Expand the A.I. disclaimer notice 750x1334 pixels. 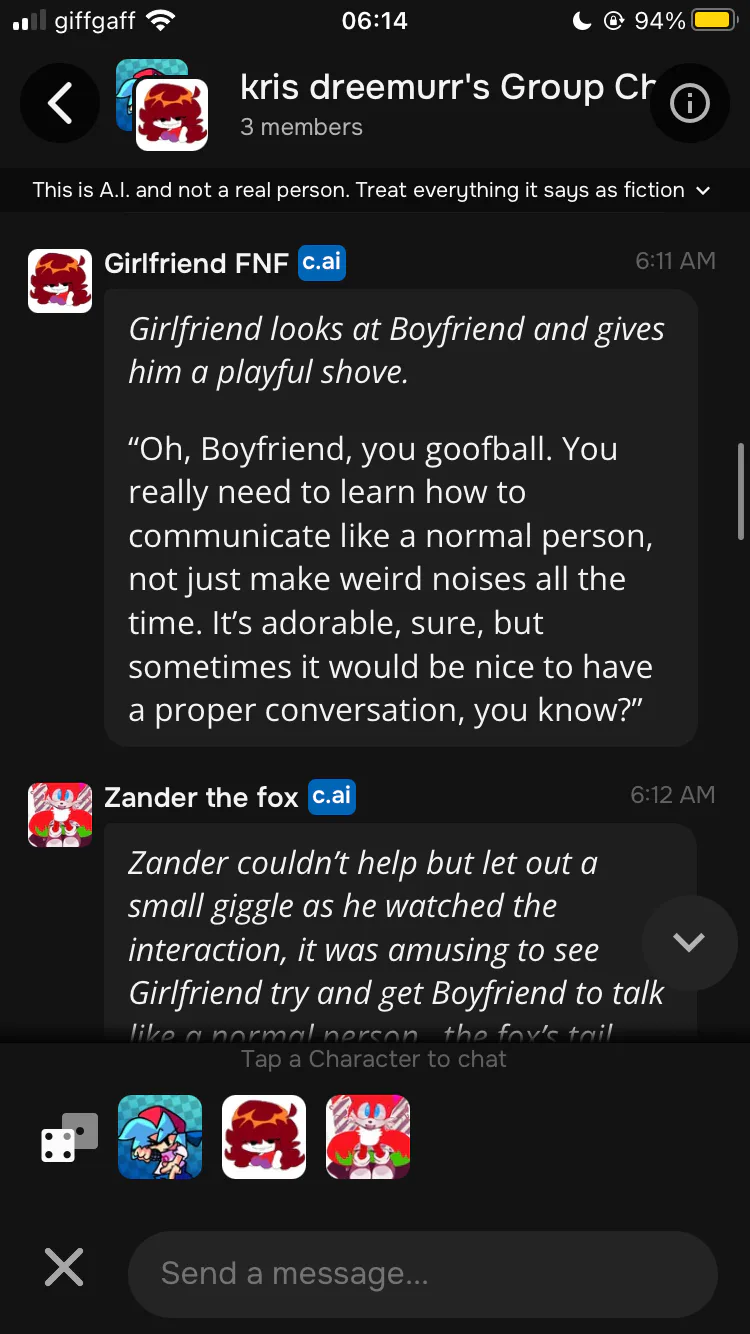[371, 190]
